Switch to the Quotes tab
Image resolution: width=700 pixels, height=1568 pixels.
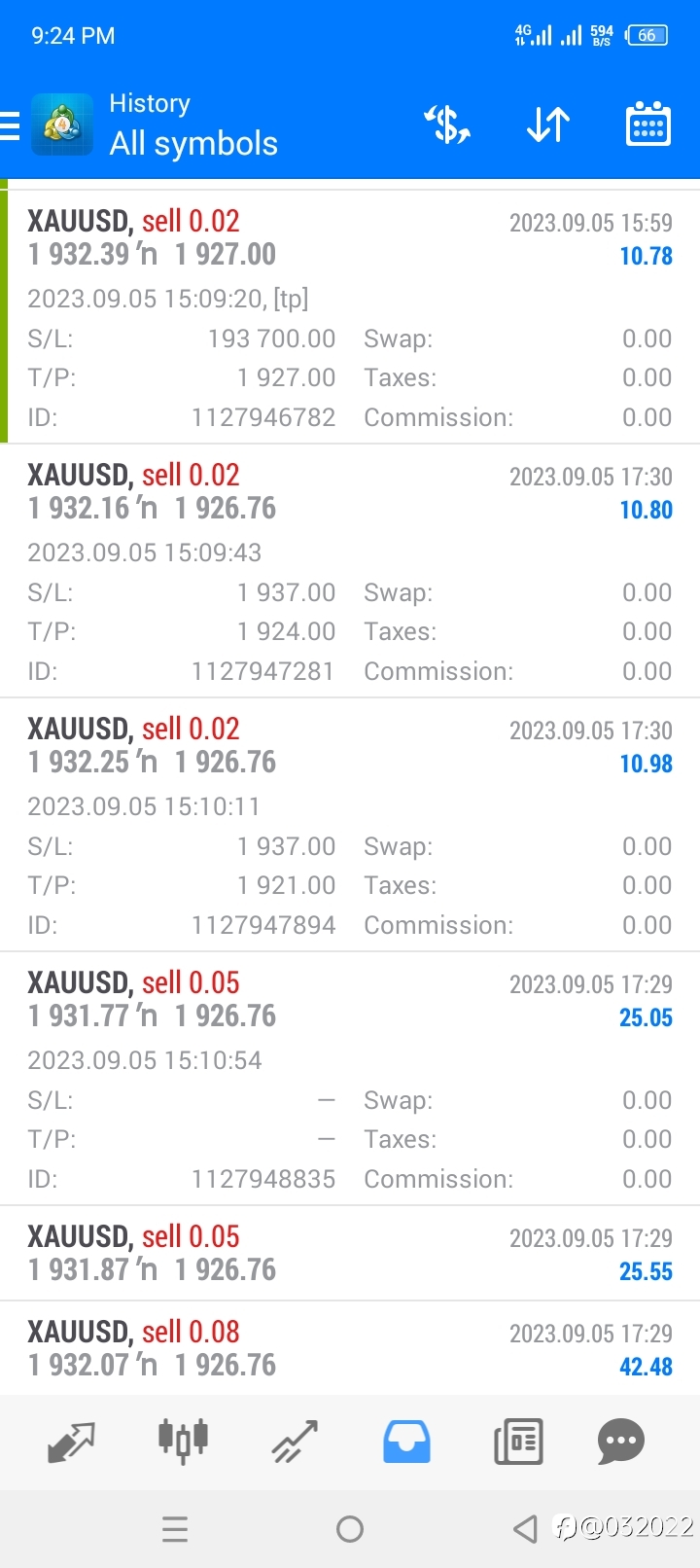click(x=72, y=1442)
